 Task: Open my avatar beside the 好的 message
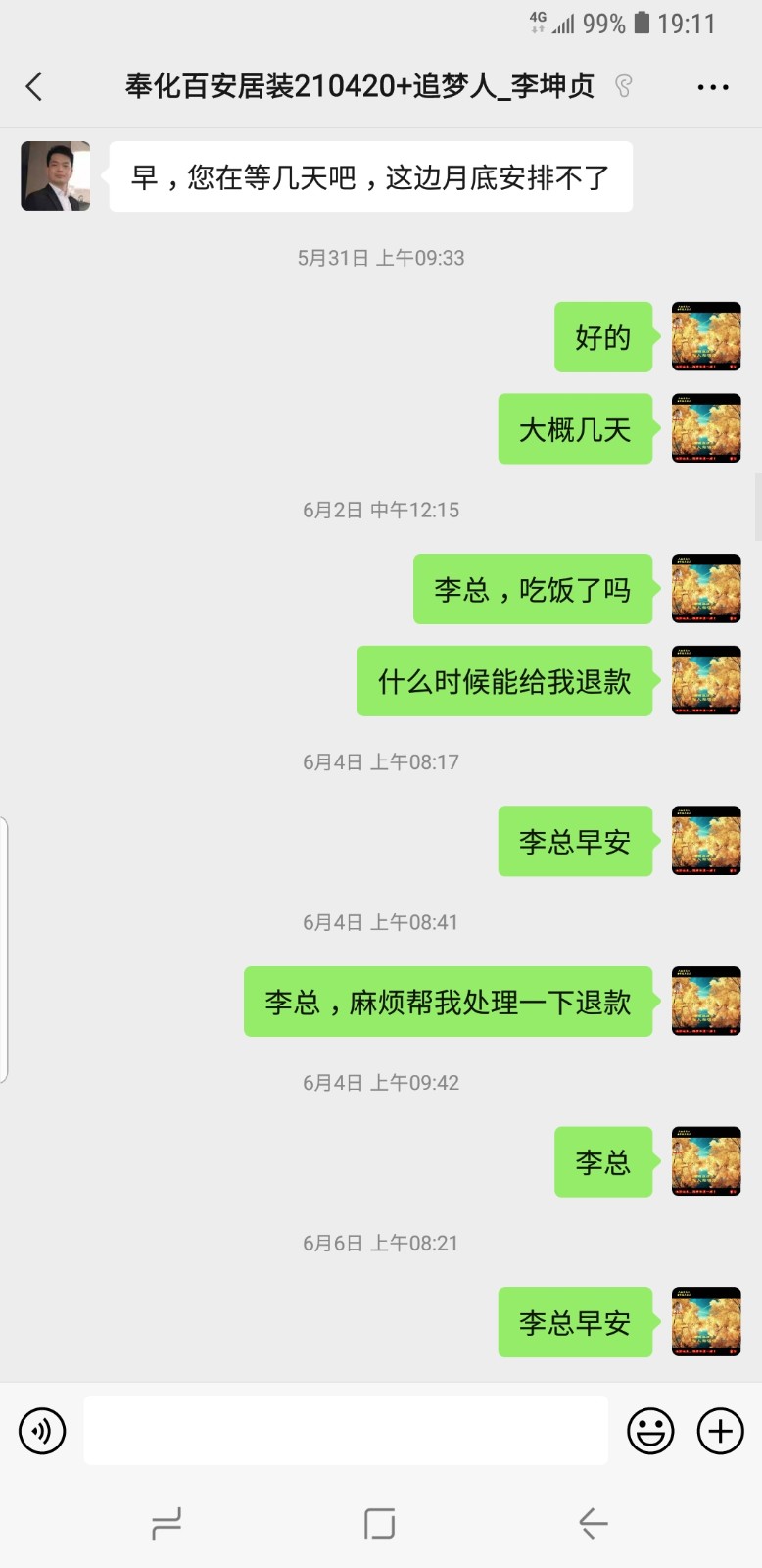706,337
